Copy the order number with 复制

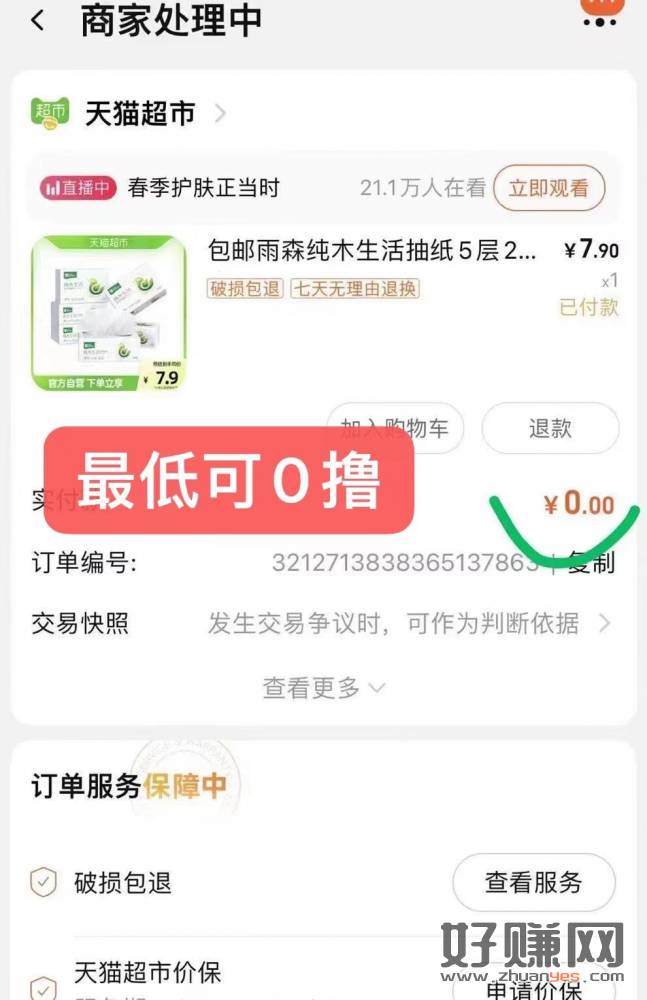tap(590, 563)
